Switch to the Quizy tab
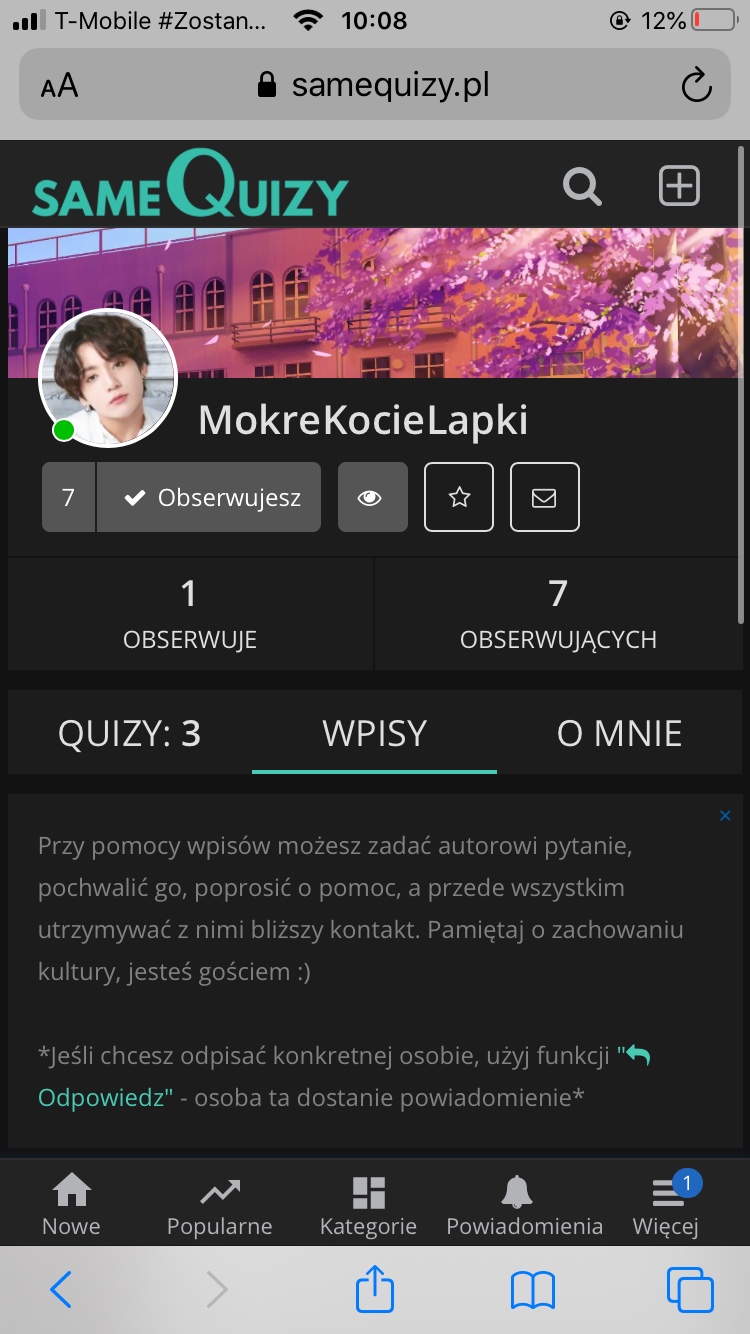Viewport: 750px width, 1334px height. (130, 734)
